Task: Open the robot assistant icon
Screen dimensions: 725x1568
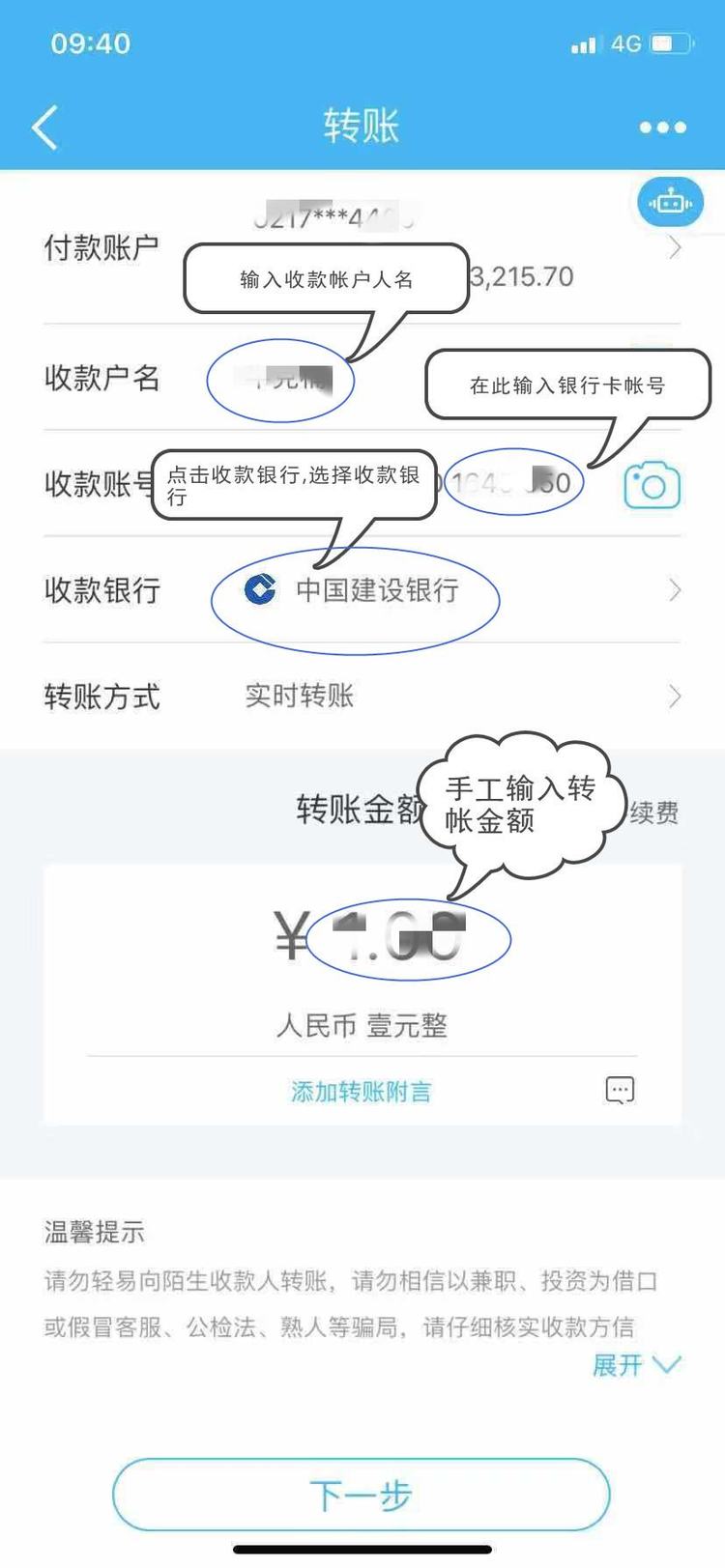Action: (670, 203)
